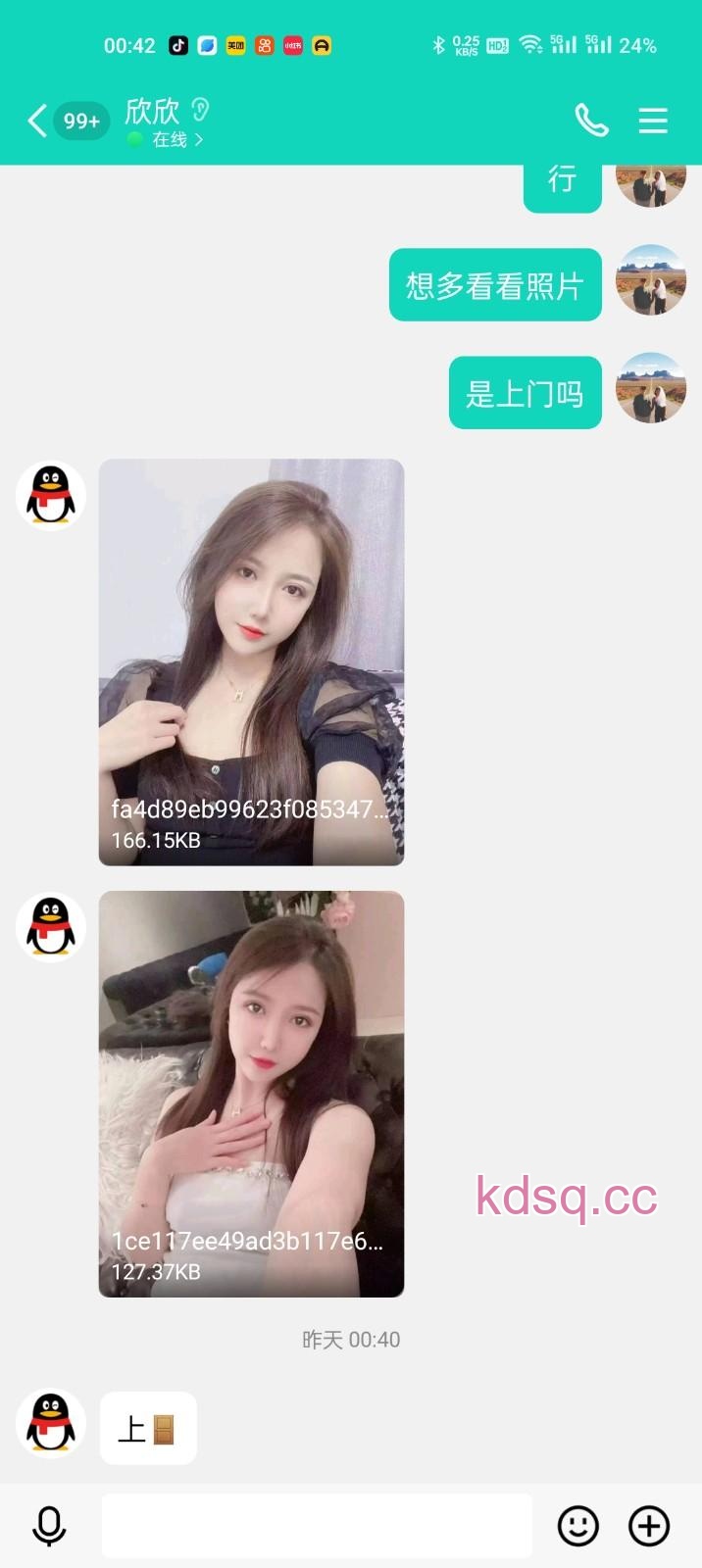Open the image file 1ce117ee49ad3b117e6

[251, 1093]
